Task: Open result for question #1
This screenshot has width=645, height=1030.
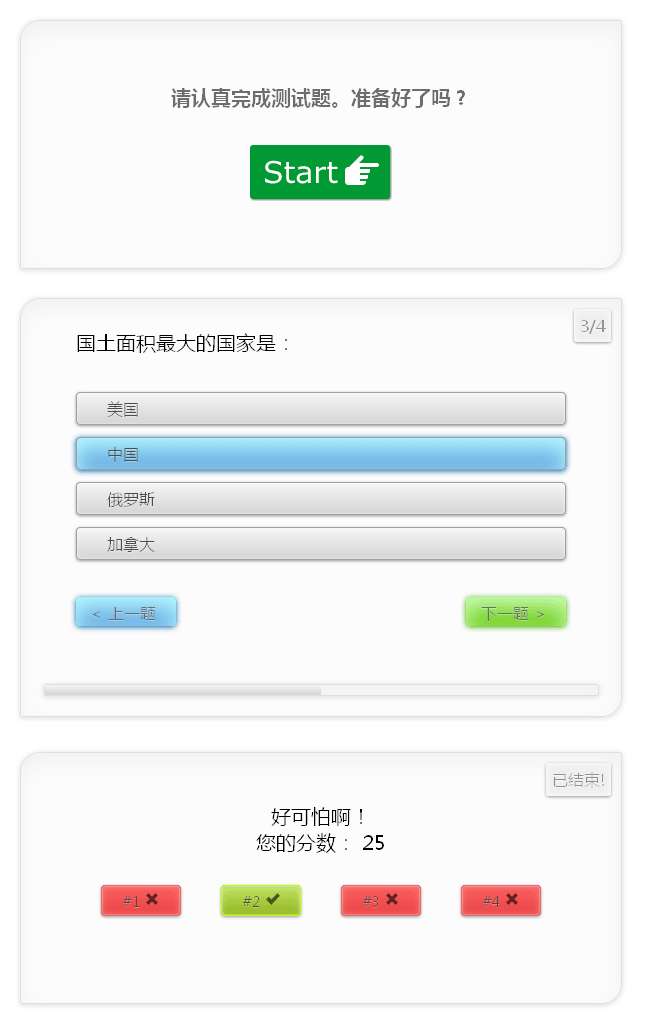Action: click(141, 900)
